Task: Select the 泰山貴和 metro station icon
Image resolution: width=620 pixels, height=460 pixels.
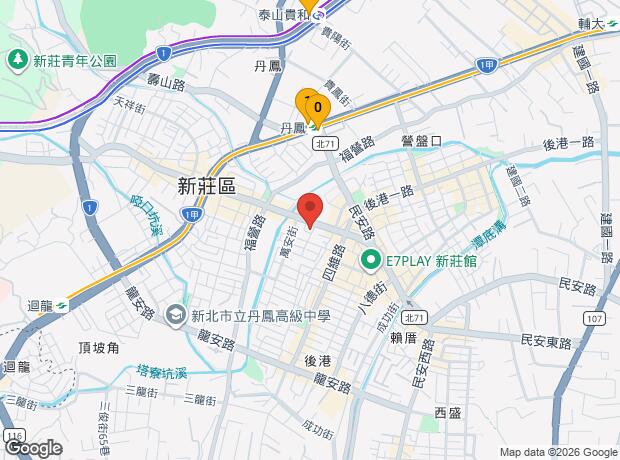Action: (x=318, y=15)
